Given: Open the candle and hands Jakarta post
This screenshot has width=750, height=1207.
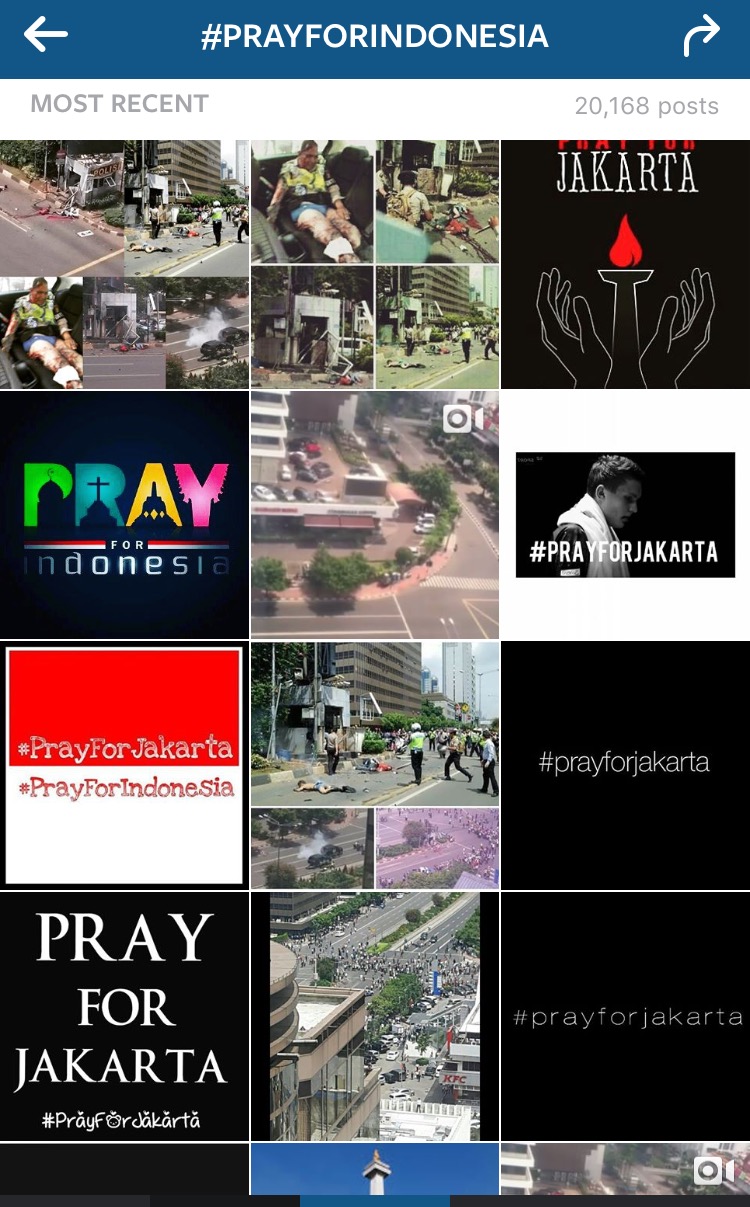Looking at the screenshot, I should (625, 264).
